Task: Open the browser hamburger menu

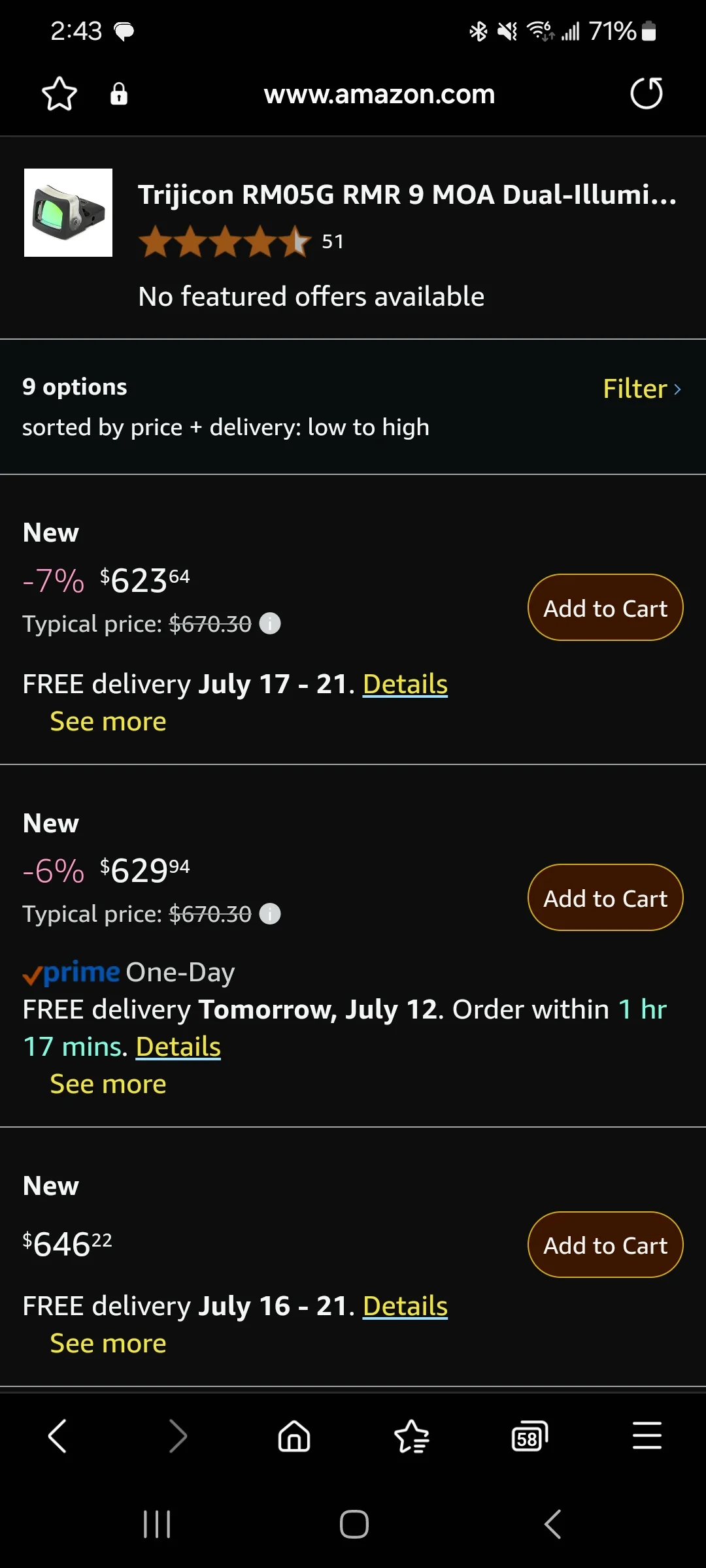Action: coord(647,1436)
